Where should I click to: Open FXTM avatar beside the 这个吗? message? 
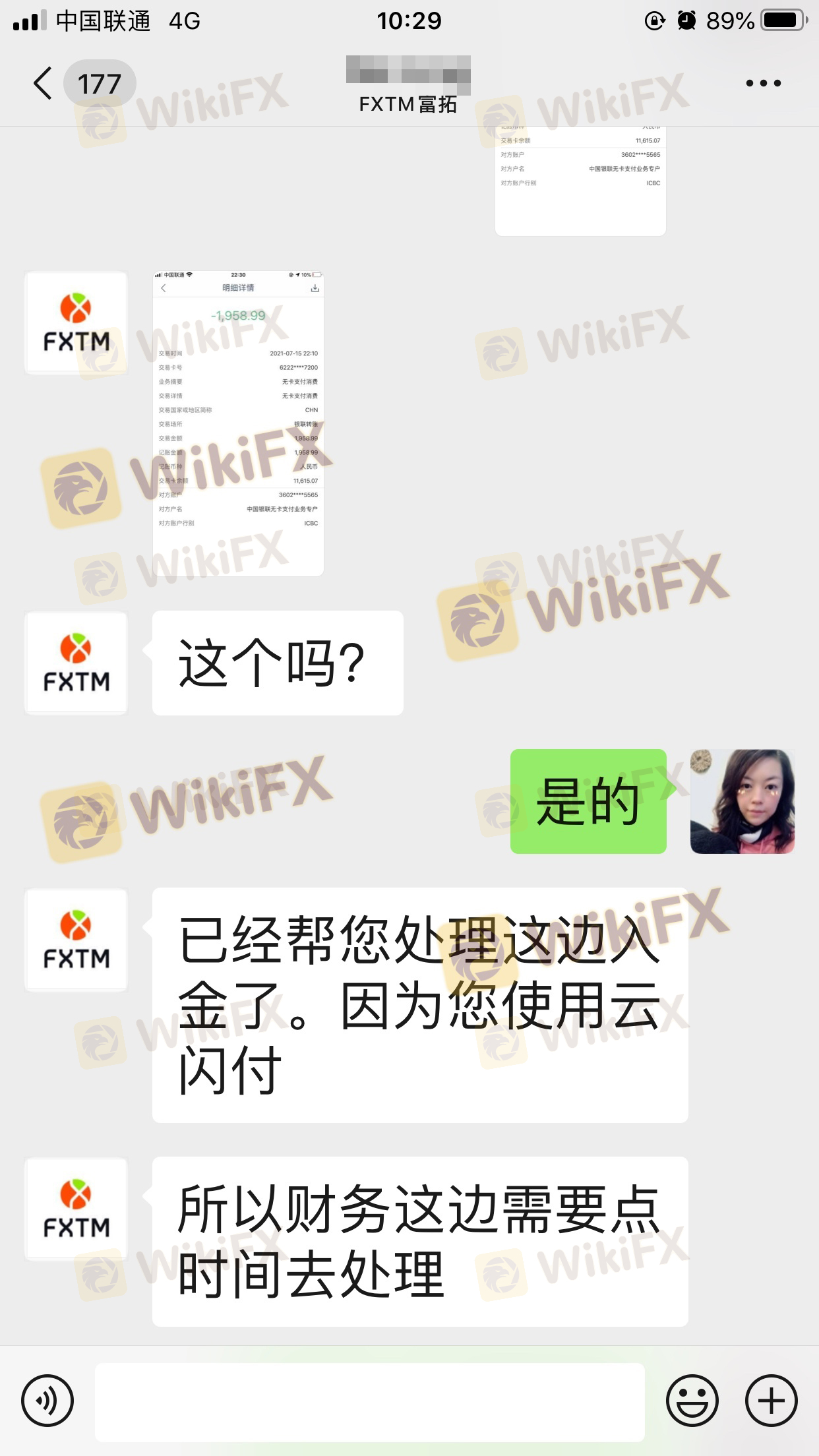(x=76, y=663)
